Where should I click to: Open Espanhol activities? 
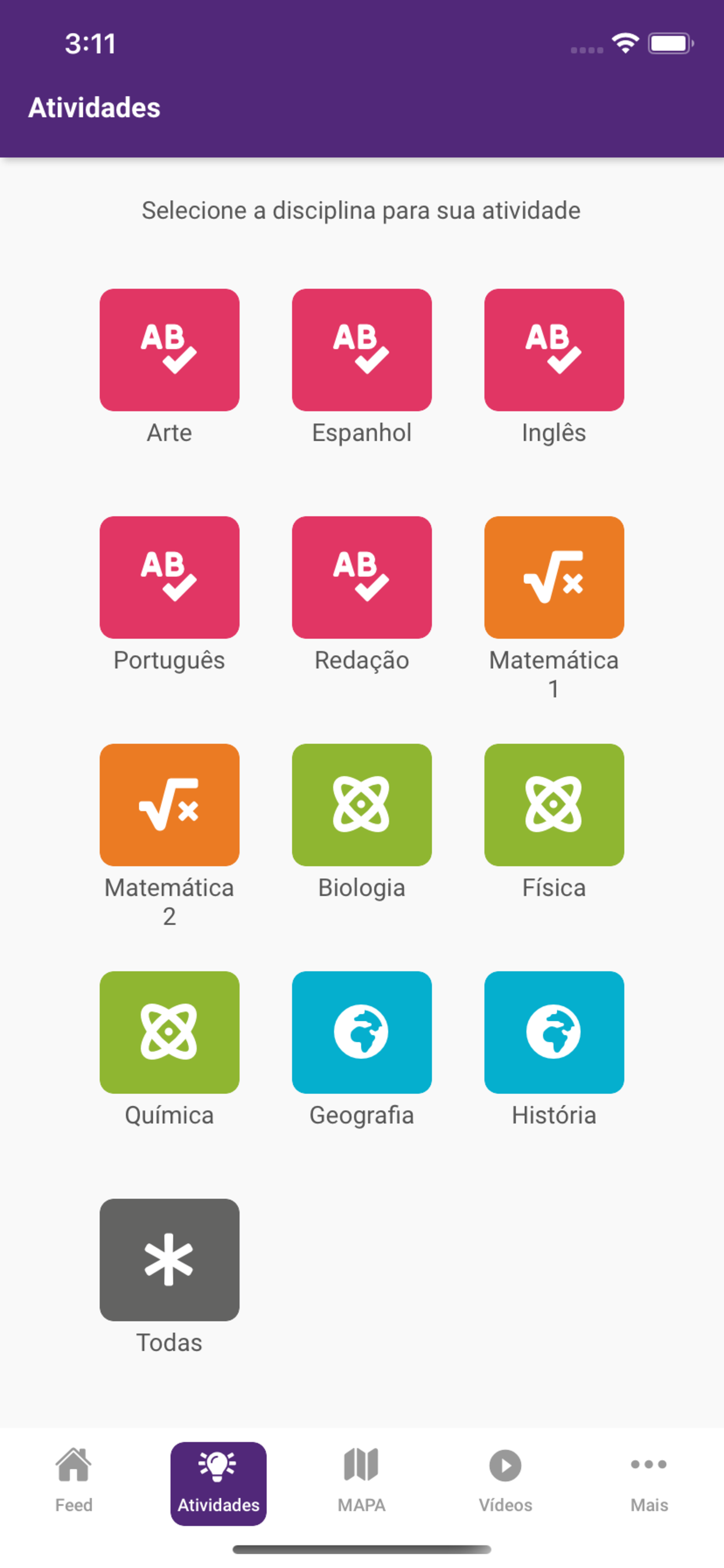point(361,350)
